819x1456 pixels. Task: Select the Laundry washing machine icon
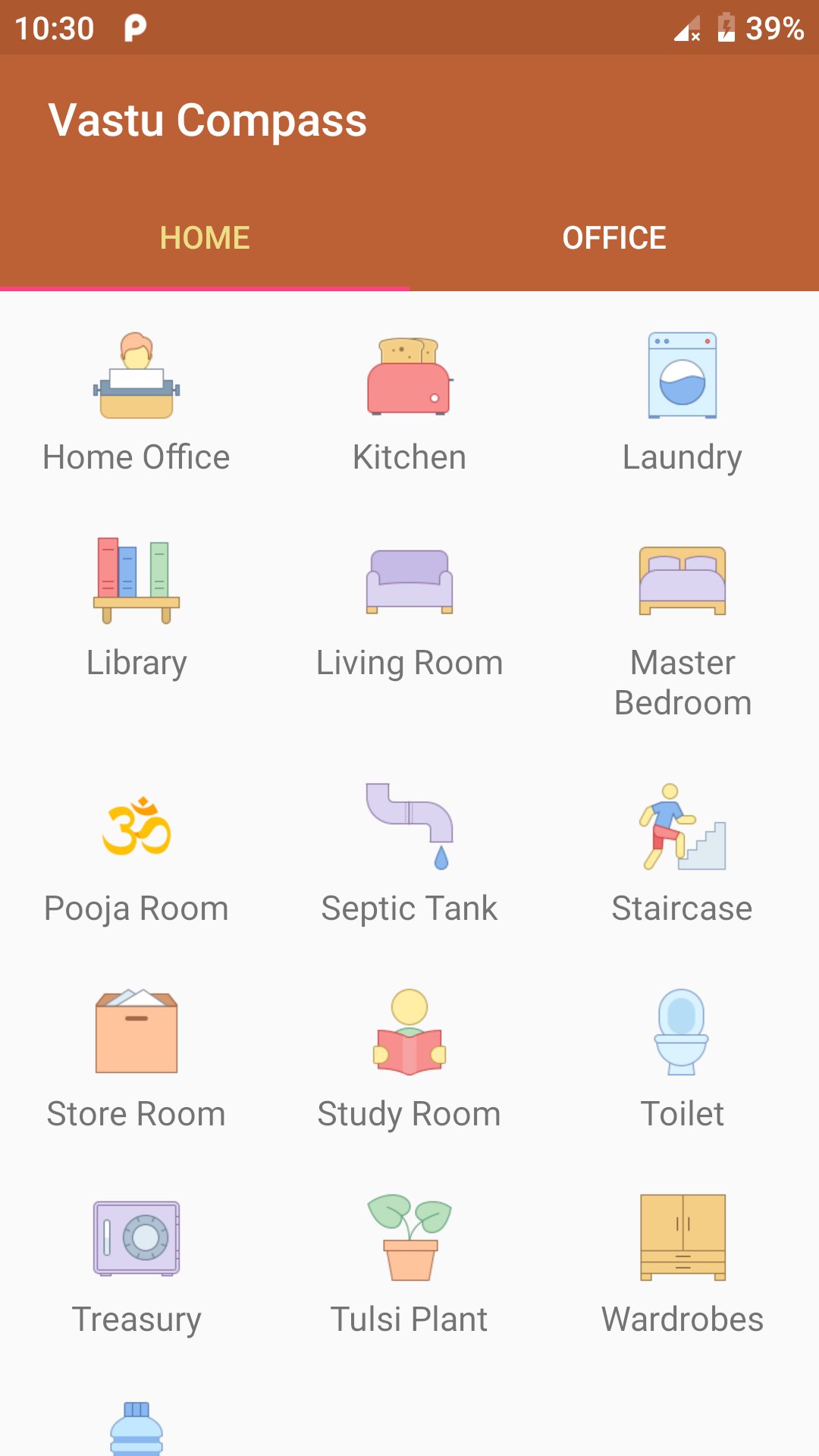[x=682, y=375]
